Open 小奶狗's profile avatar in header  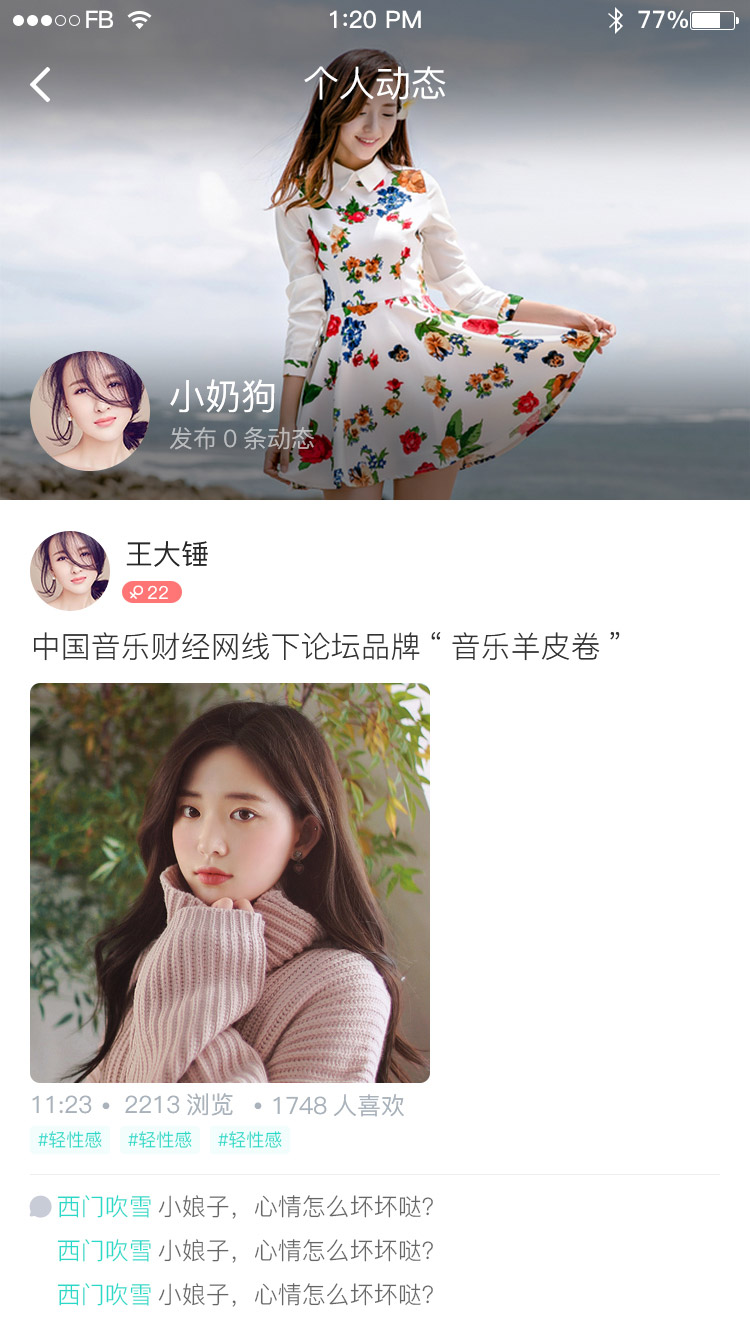(90, 411)
